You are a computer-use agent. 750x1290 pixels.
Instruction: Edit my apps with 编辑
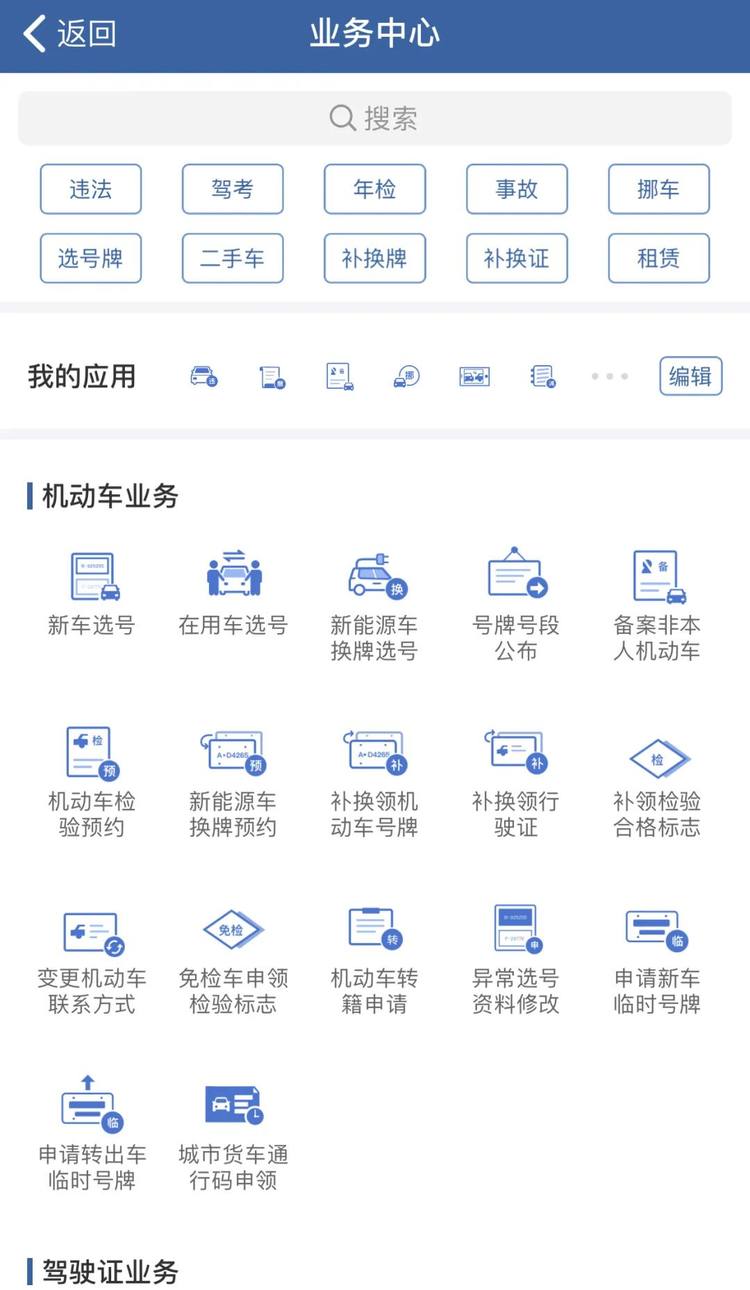pos(690,377)
